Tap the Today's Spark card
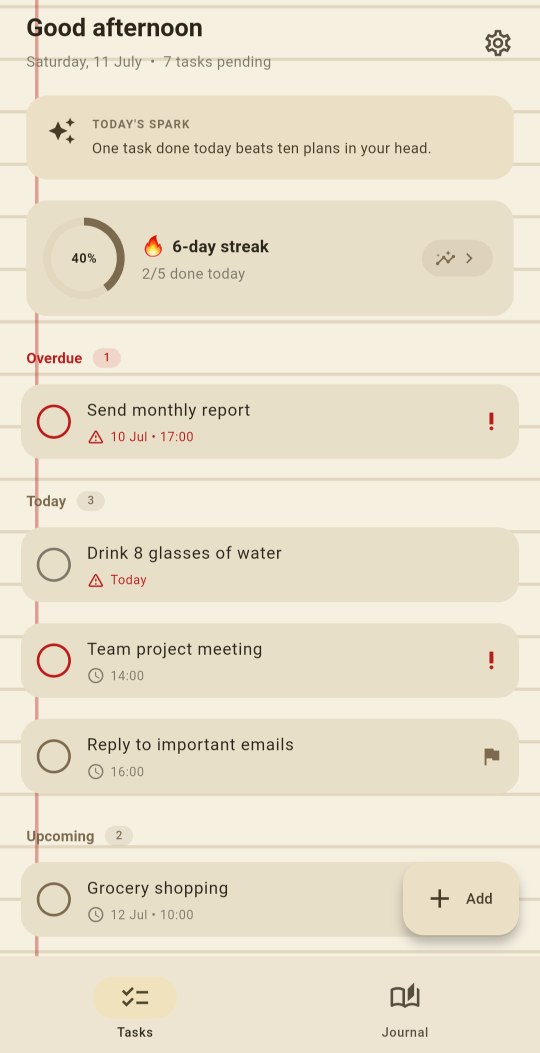Image resolution: width=540 pixels, height=1053 pixels. (270, 137)
